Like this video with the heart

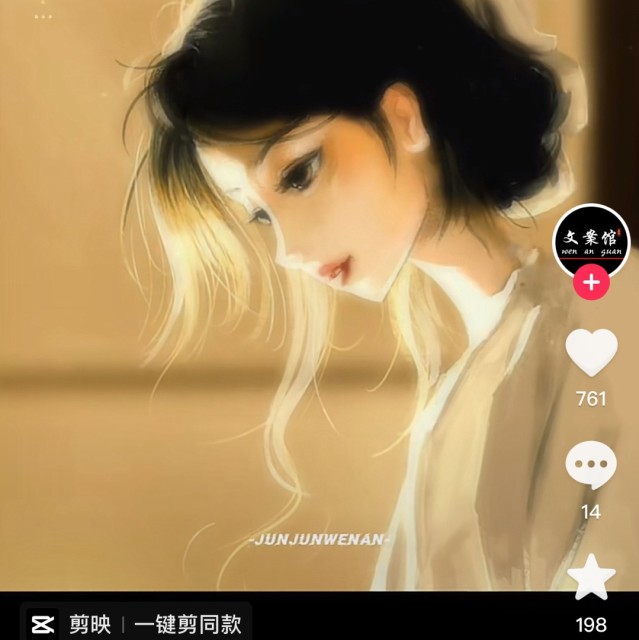(x=591, y=352)
